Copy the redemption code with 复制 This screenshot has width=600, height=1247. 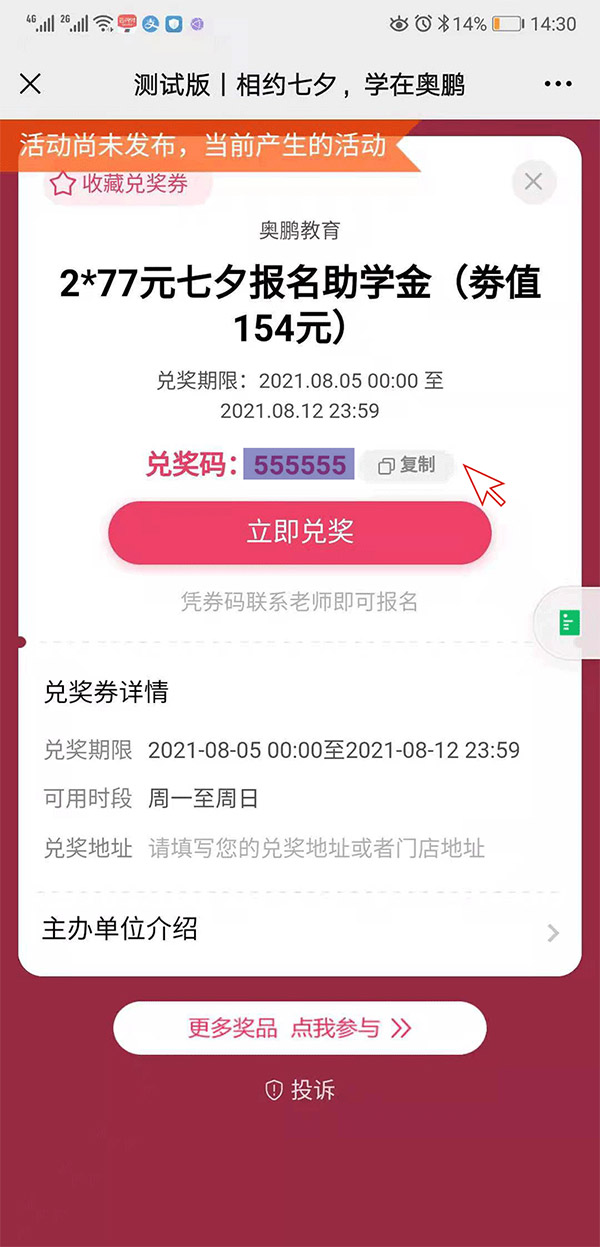pyautogui.click(x=408, y=465)
